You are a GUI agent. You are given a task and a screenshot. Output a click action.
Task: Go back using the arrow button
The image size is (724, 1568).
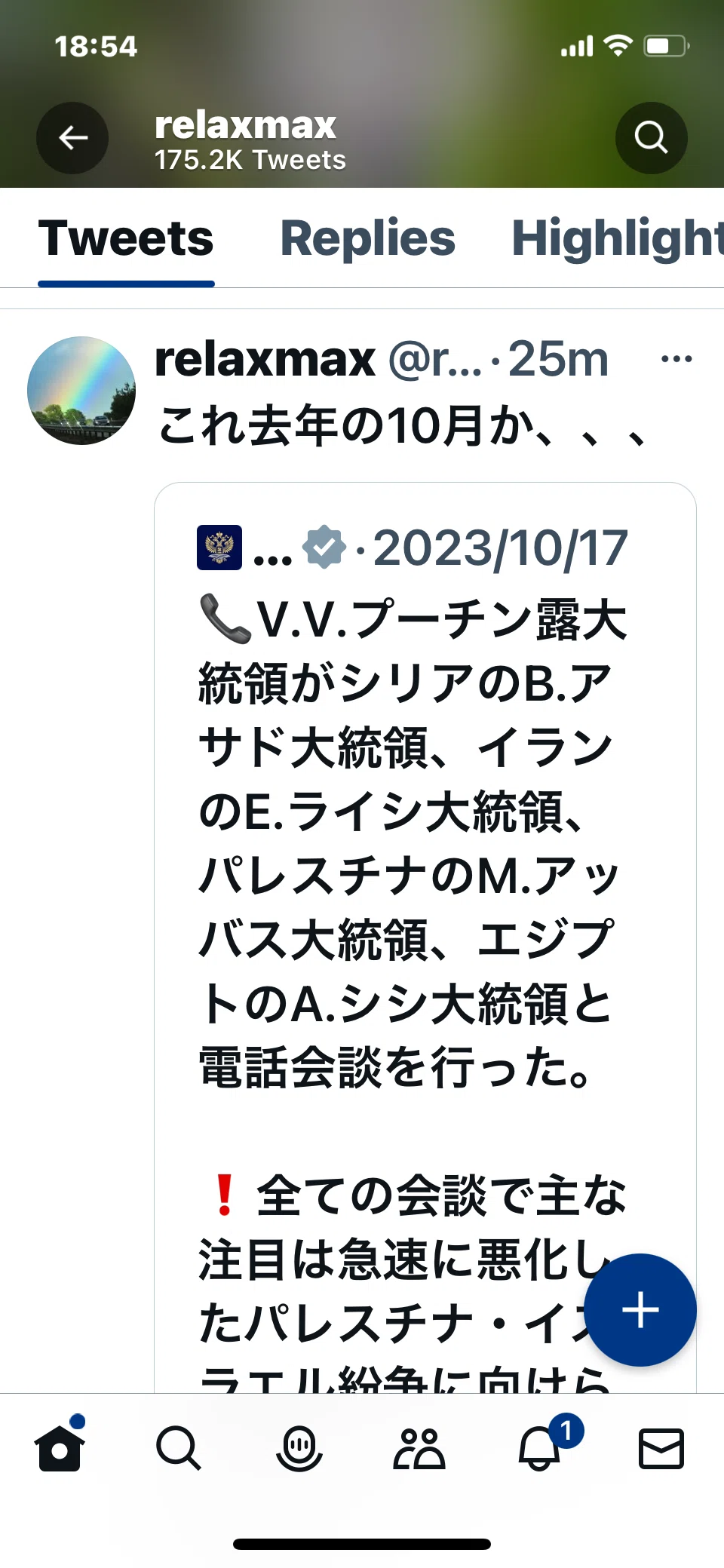click(x=72, y=138)
